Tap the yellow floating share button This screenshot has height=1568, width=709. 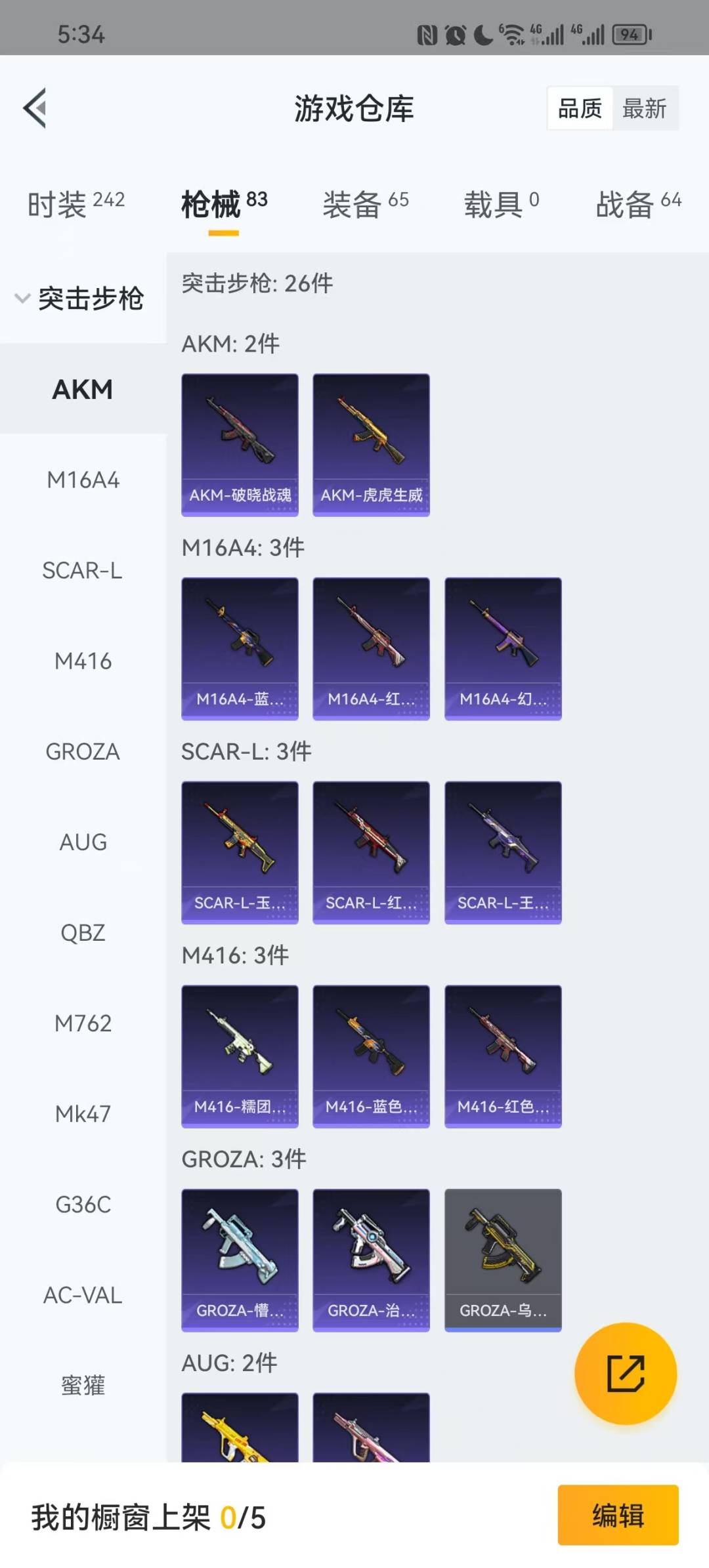pos(626,1373)
